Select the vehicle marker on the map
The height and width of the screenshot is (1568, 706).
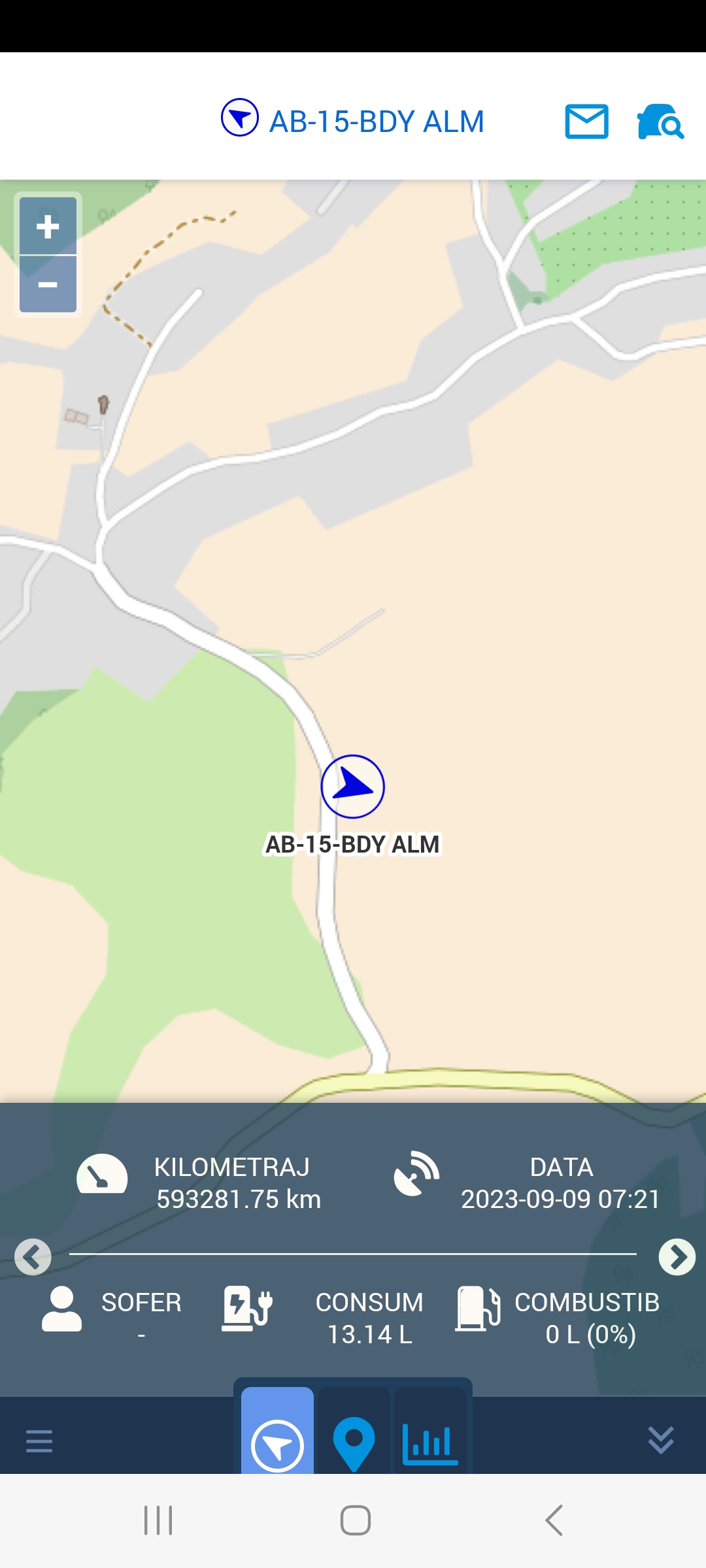click(x=352, y=787)
